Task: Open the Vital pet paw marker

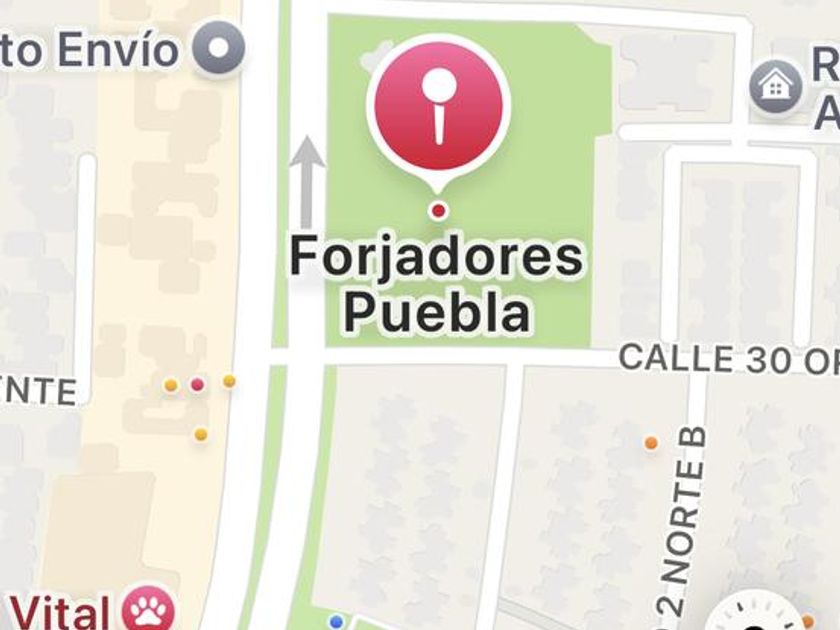Action: tap(149, 609)
